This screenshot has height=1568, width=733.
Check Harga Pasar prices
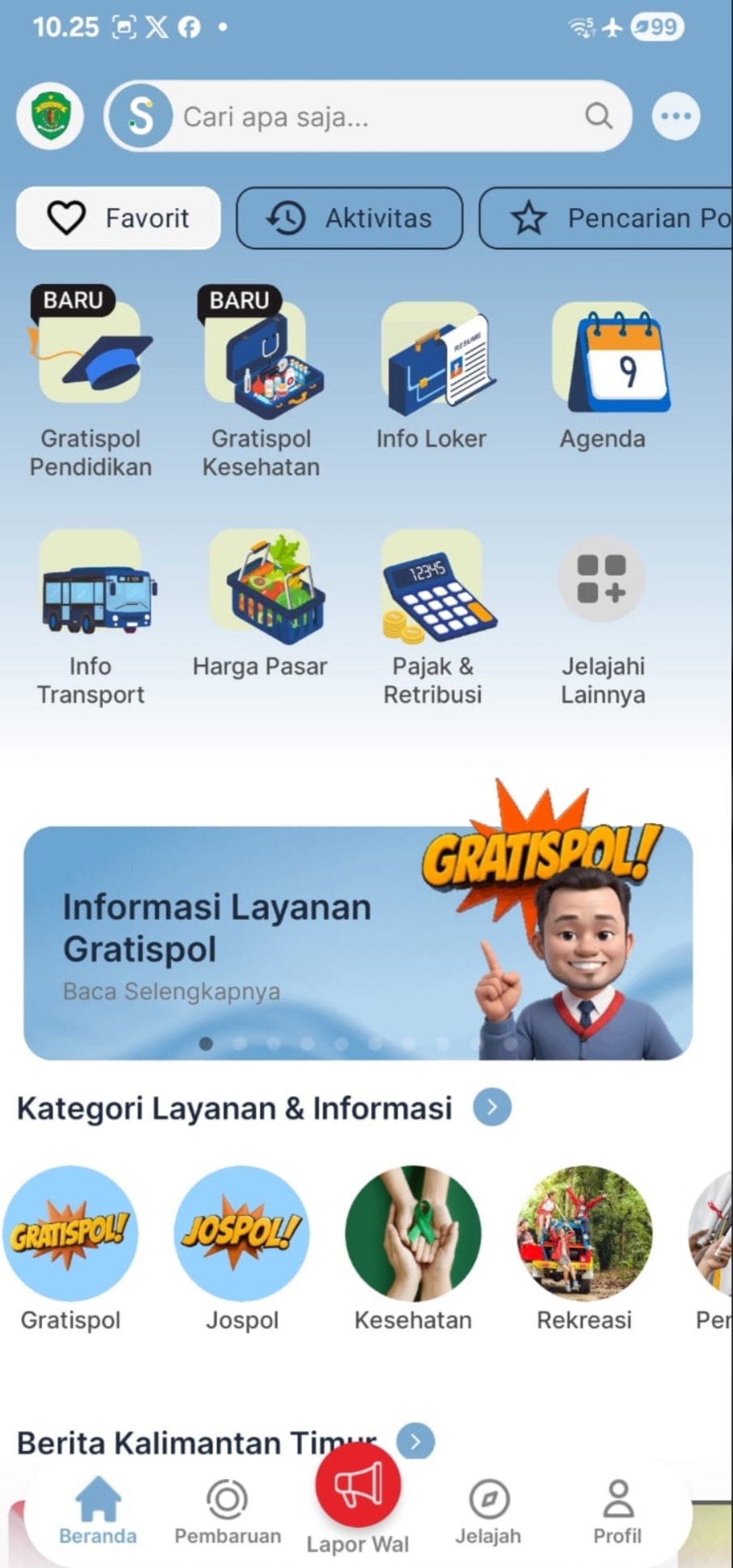pos(260,605)
